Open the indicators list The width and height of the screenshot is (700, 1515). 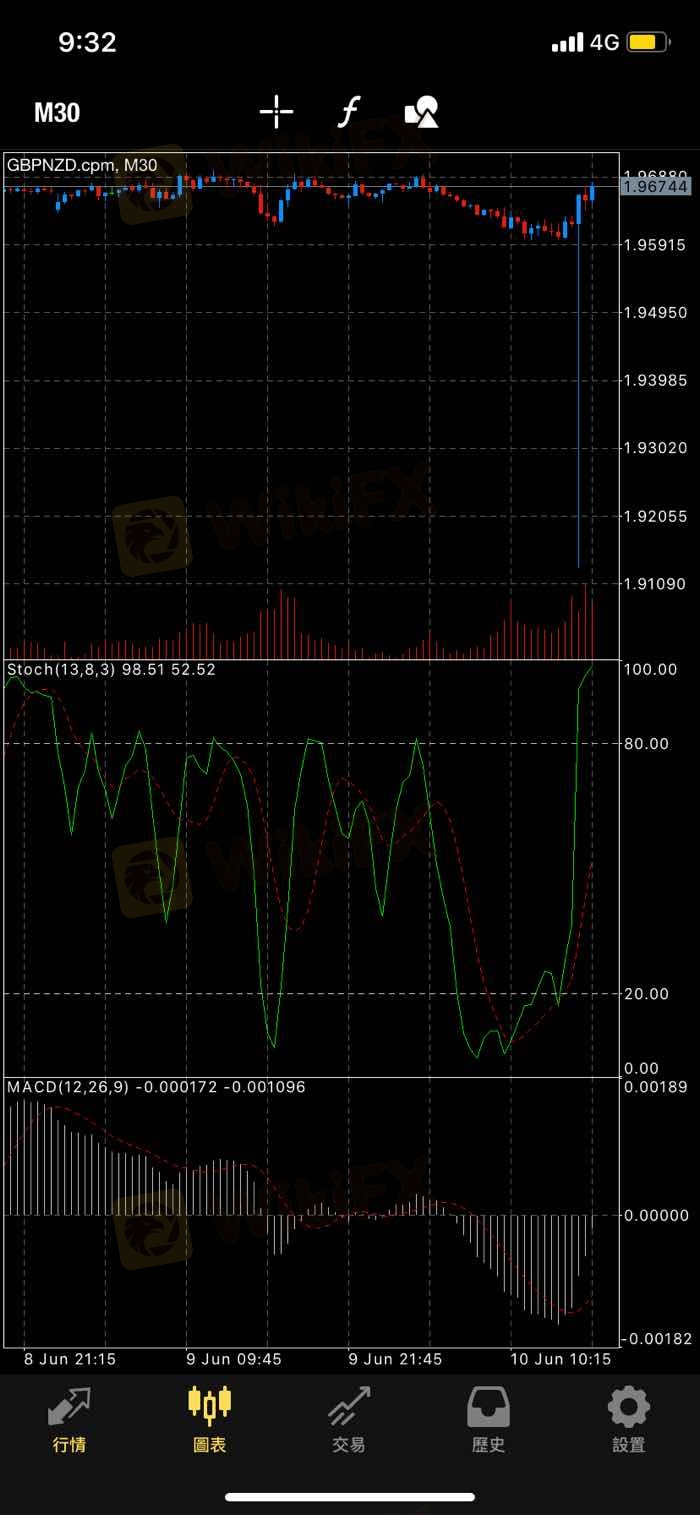[x=347, y=112]
